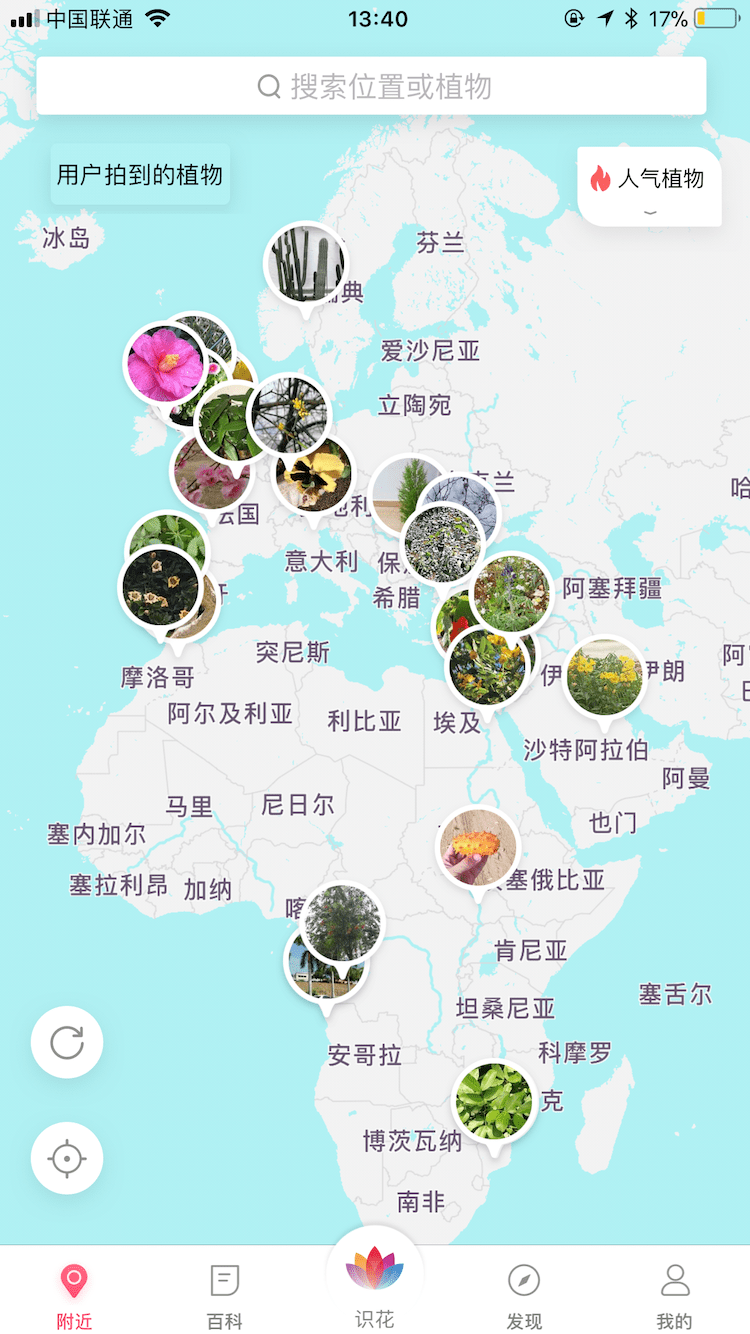
Task: Switch to the 百科 tab
Action: (x=225, y=1292)
